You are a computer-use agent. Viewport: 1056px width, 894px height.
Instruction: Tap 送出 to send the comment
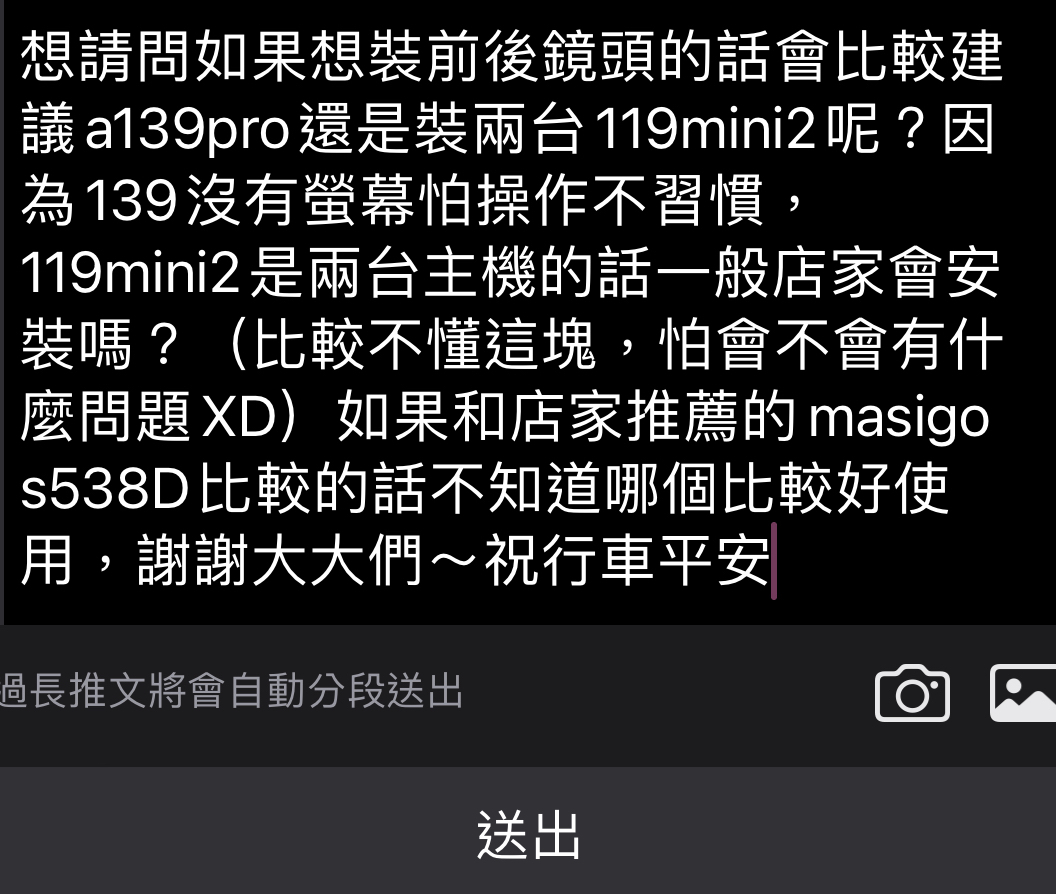click(528, 834)
